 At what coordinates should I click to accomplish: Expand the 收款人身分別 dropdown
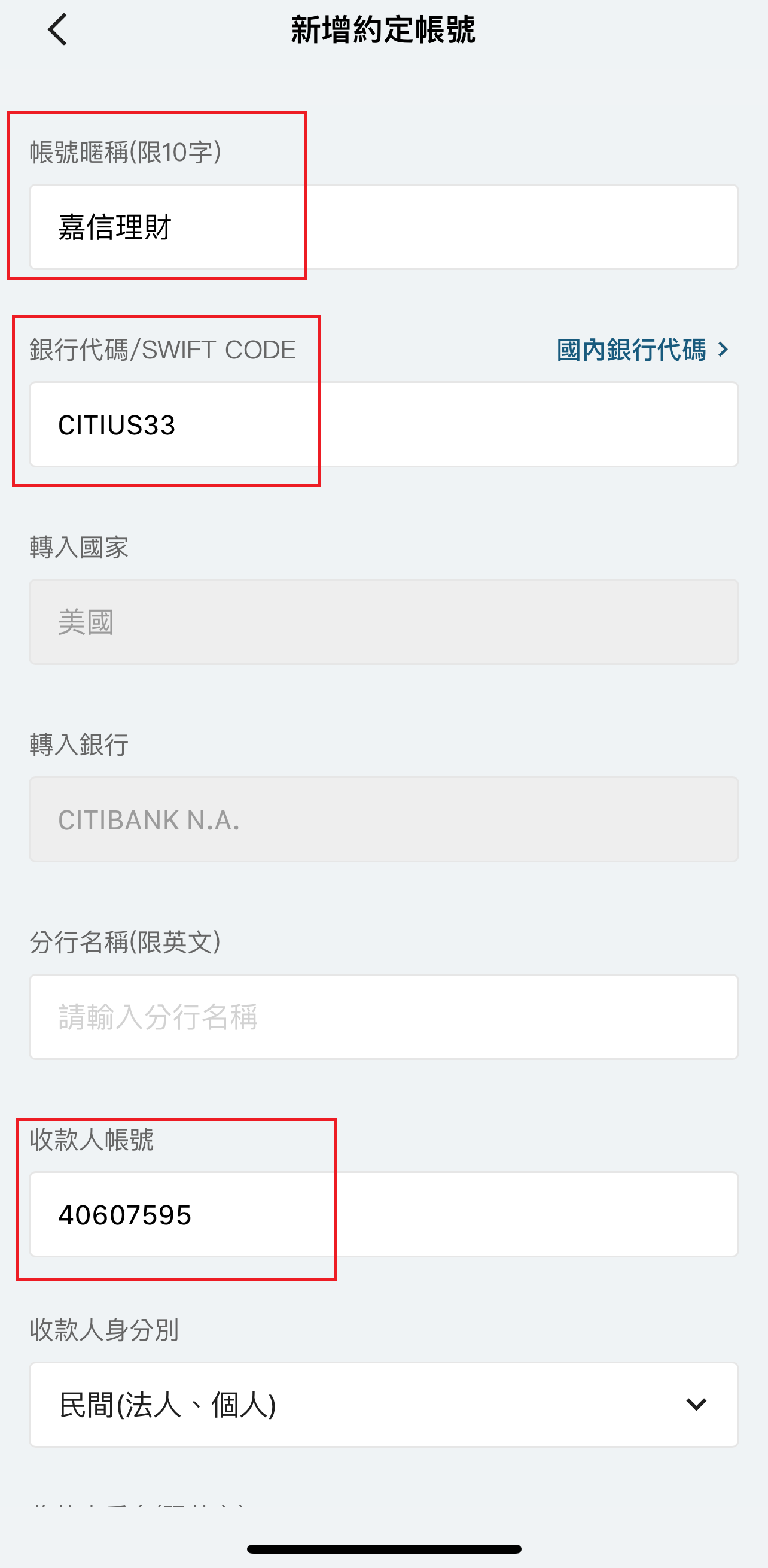pos(383,1404)
